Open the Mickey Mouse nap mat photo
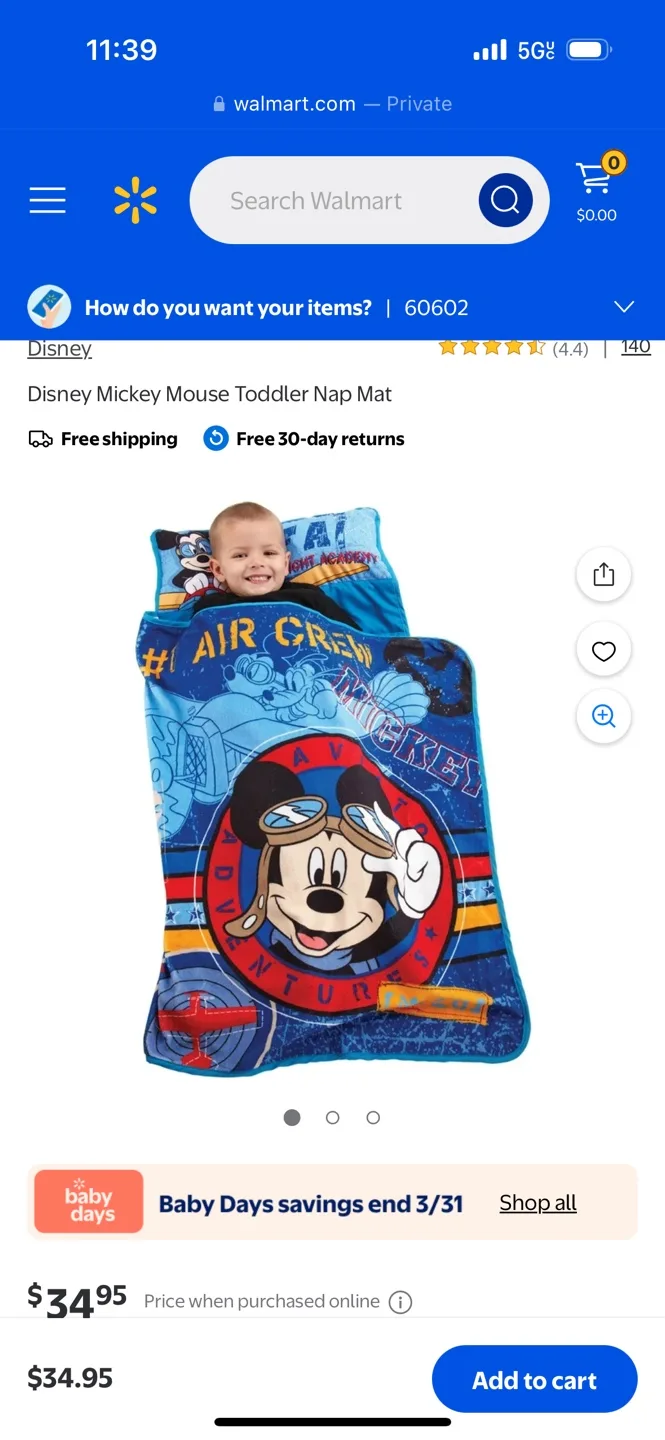665x1440 pixels. (x=332, y=788)
